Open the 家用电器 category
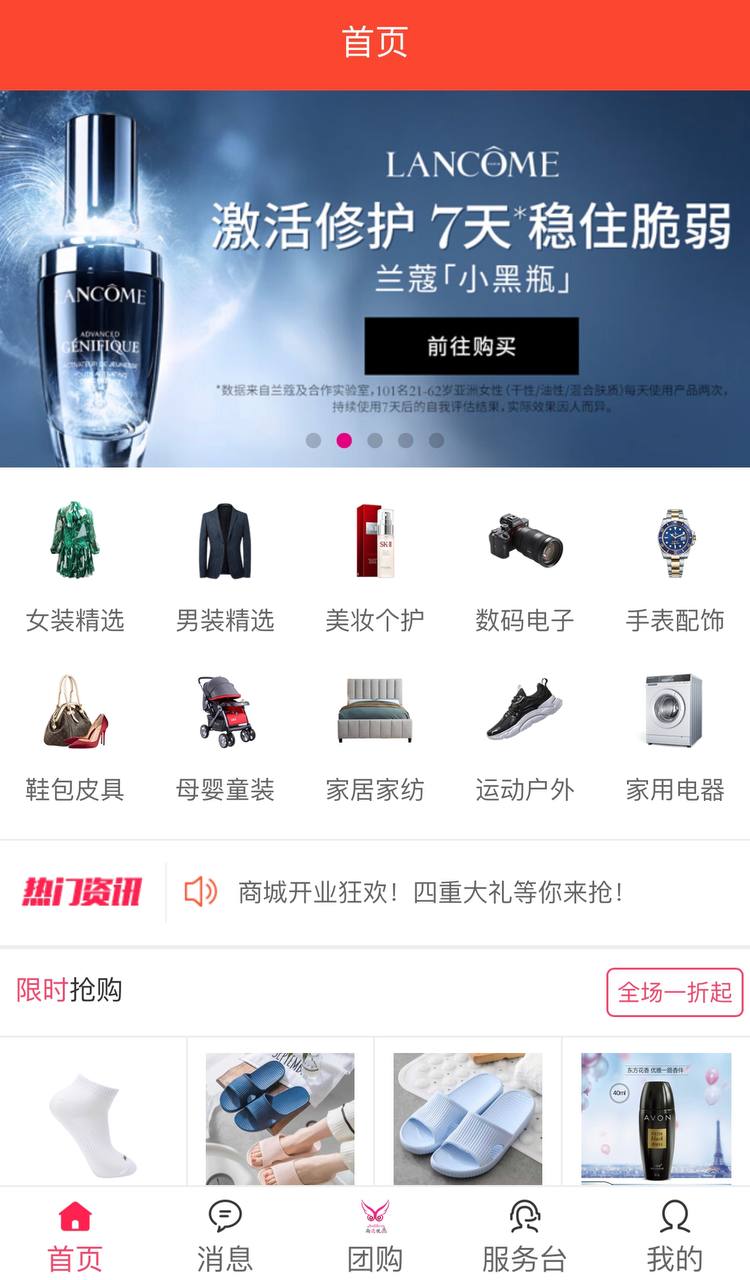 pos(675,737)
